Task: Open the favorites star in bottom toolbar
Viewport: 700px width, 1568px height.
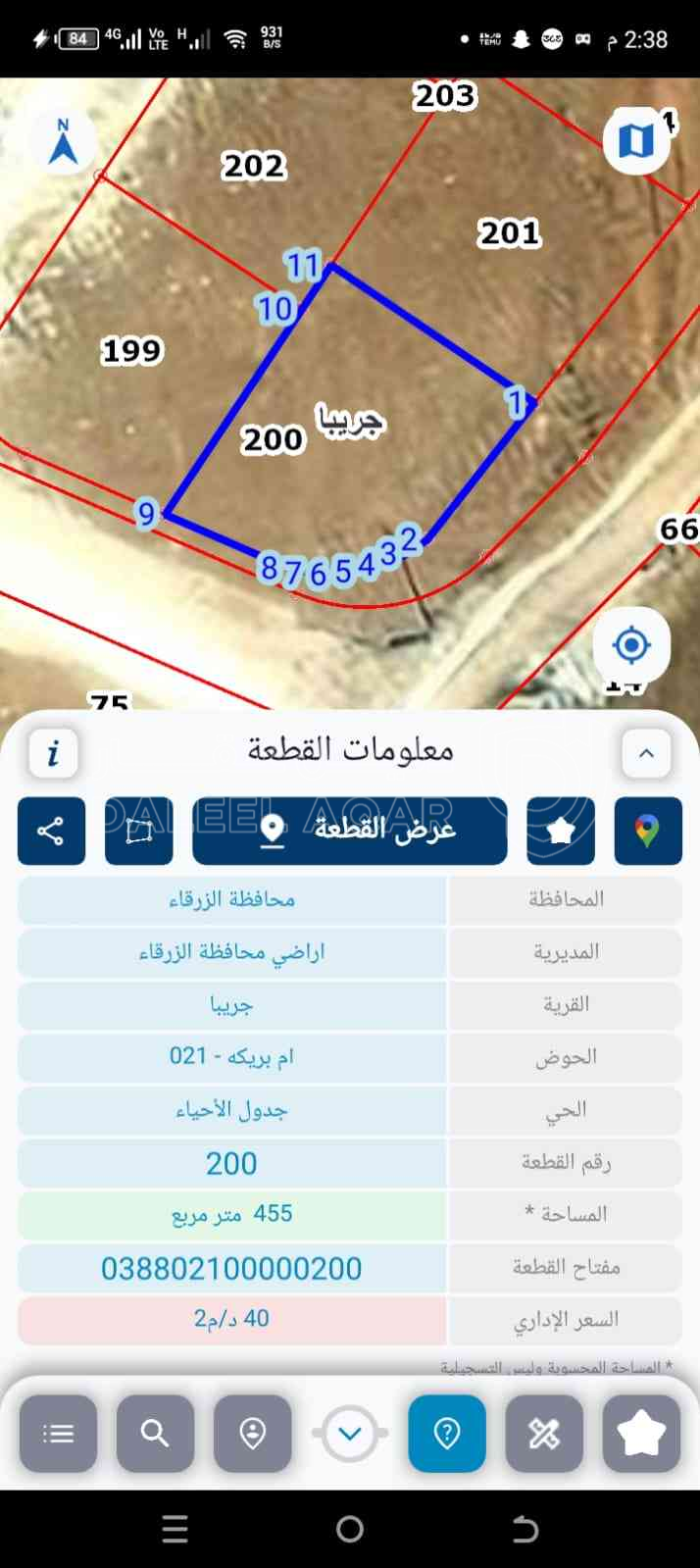Action: point(641,1434)
